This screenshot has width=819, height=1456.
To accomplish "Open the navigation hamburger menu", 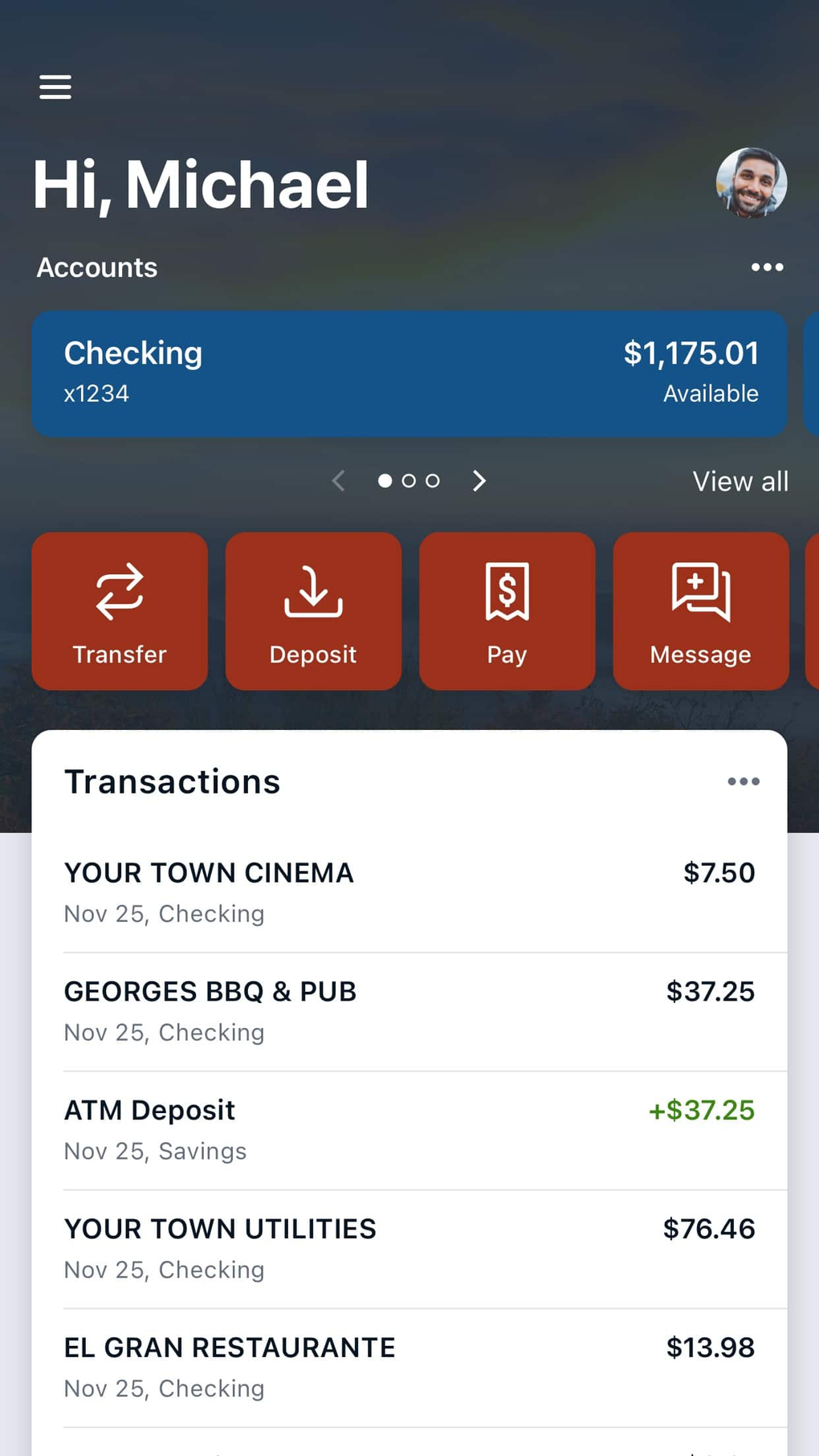I will [55, 87].
